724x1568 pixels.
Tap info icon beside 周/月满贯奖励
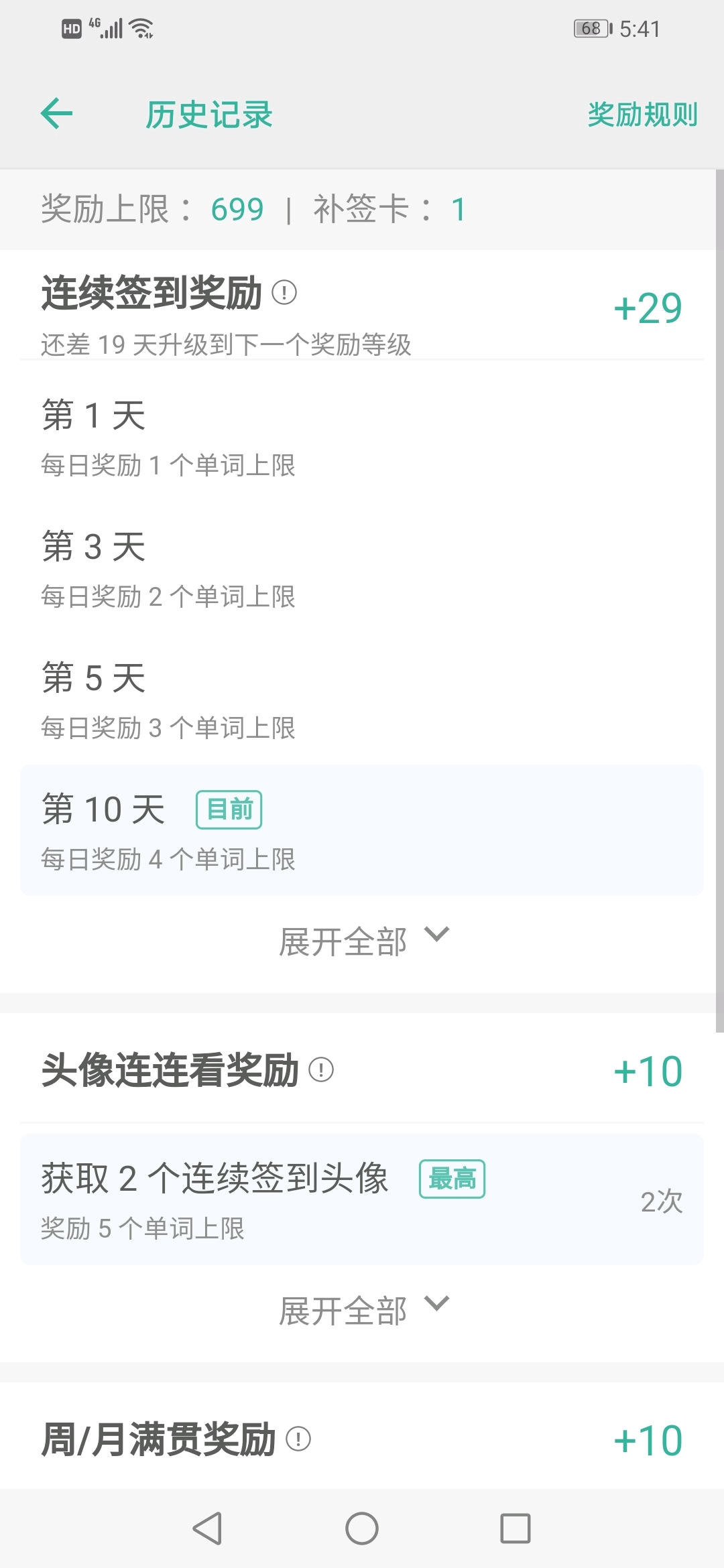click(298, 1439)
